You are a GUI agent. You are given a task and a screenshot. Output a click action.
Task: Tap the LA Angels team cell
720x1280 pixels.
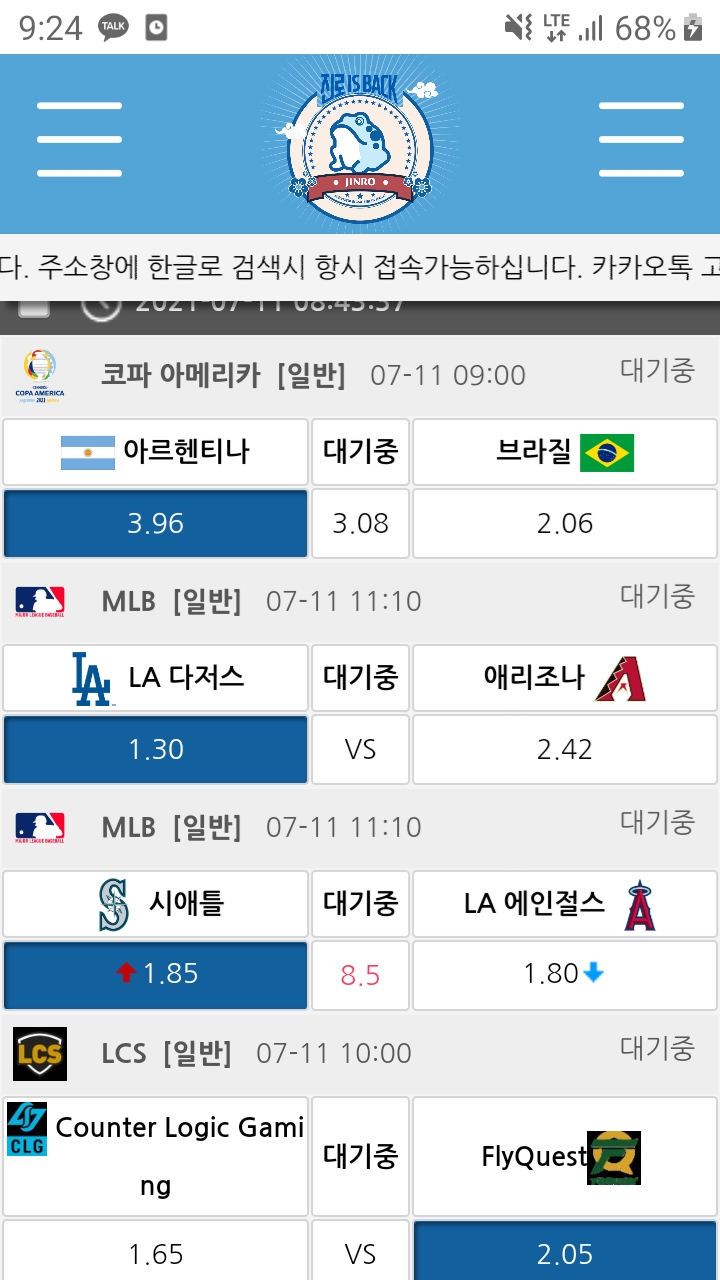point(565,904)
